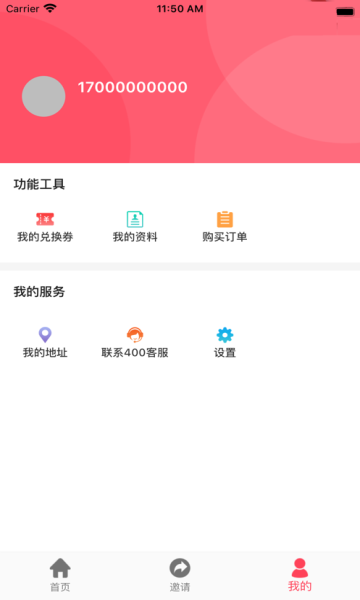Switch to the 首页 home tab
The width and height of the screenshot is (360, 600).
(60, 575)
